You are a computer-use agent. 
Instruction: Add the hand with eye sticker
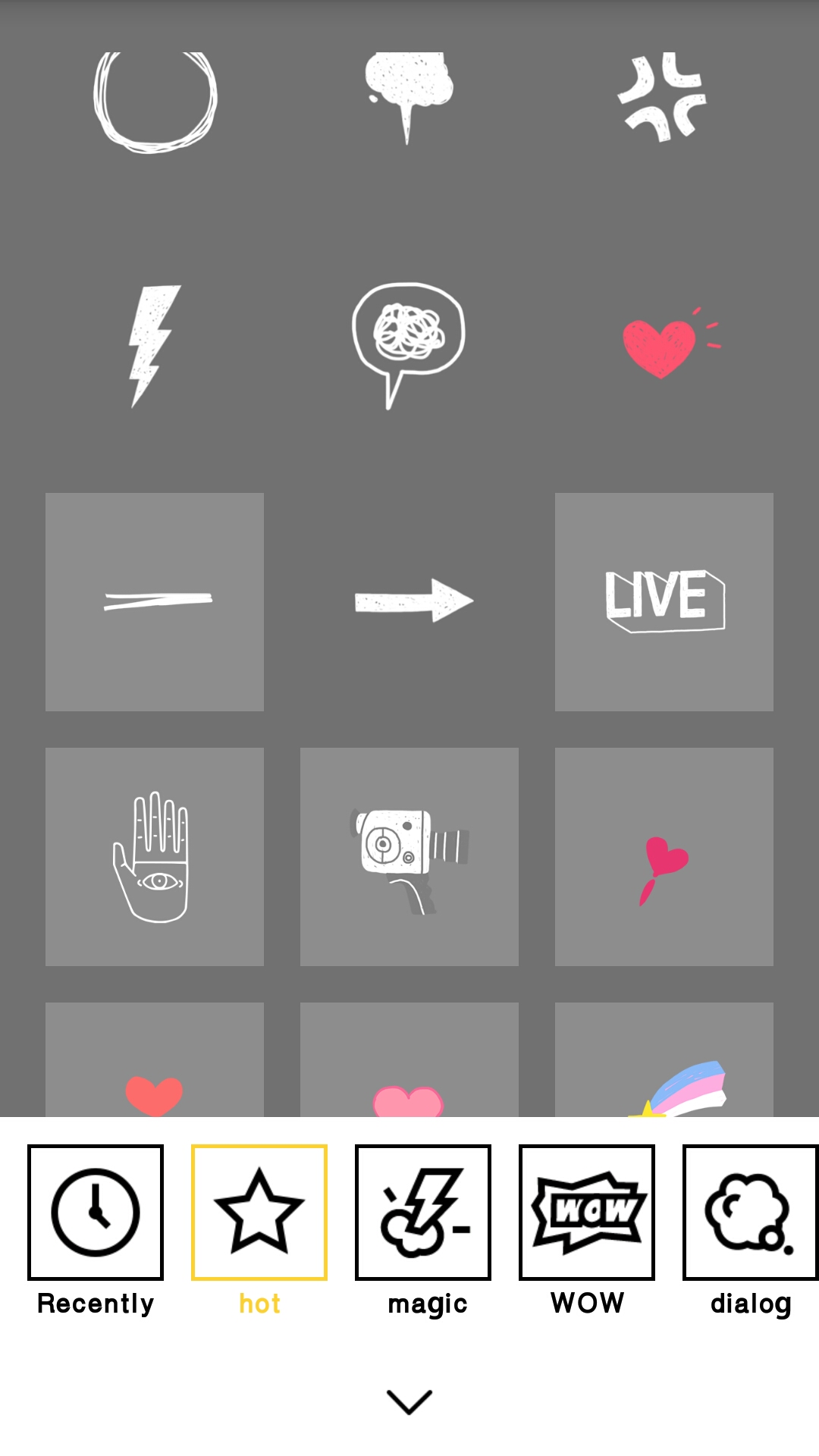tap(155, 857)
